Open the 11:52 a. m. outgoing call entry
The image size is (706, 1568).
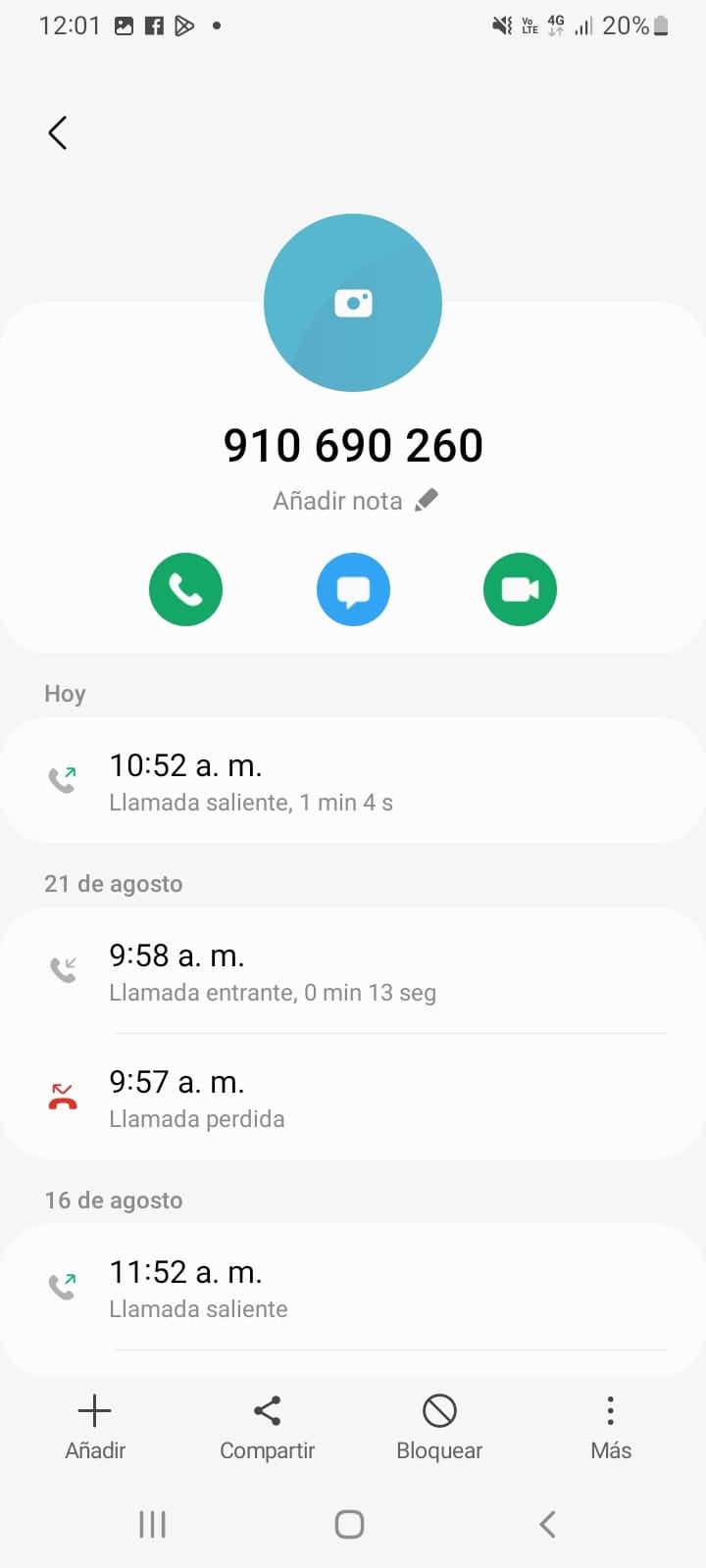click(x=353, y=1288)
